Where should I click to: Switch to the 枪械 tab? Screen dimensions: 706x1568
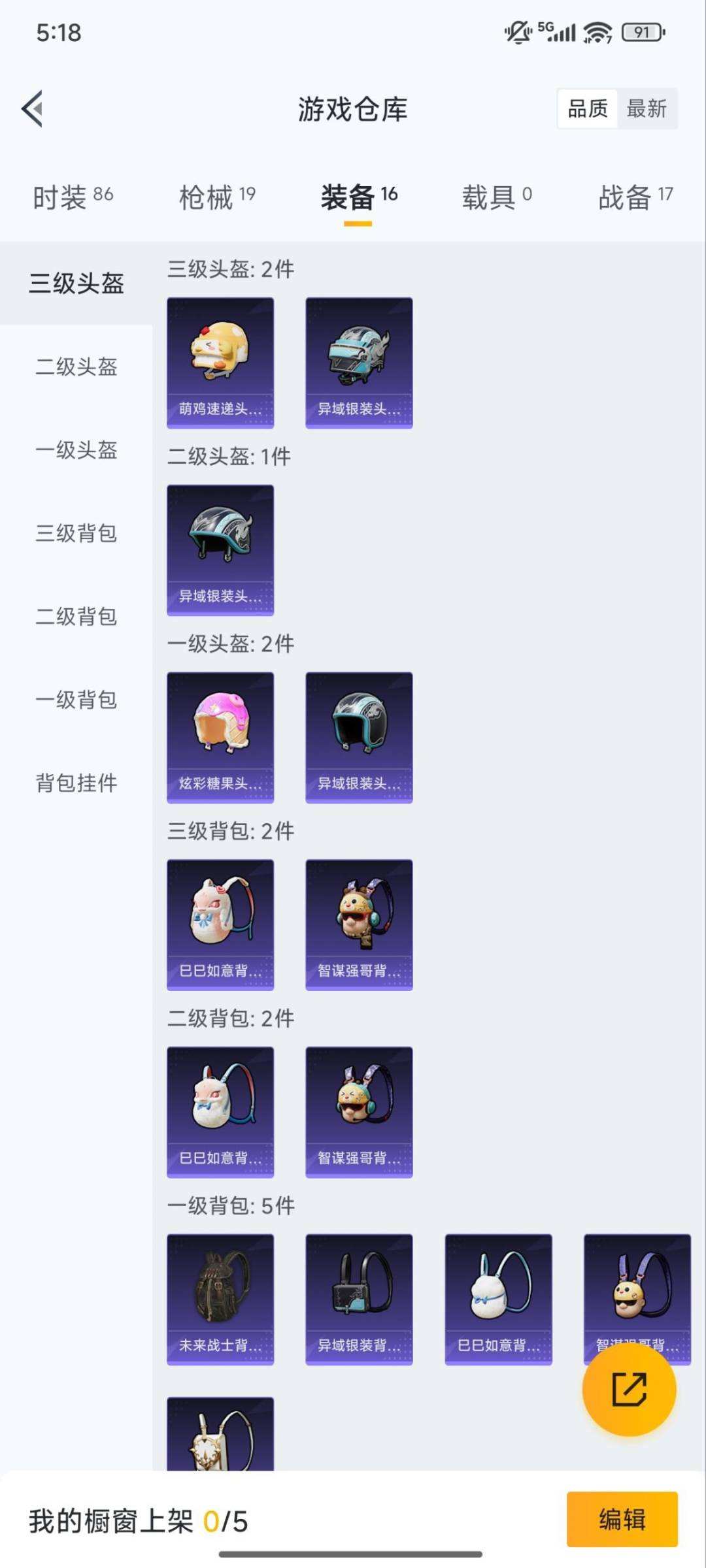click(217, 197)
